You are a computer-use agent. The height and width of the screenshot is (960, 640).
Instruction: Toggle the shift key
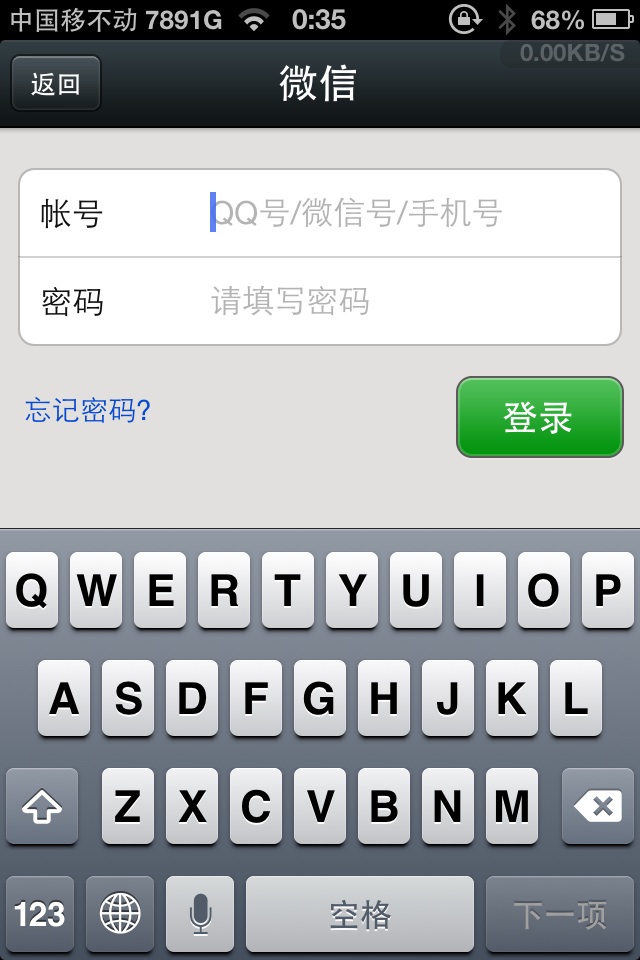(42, 806)
